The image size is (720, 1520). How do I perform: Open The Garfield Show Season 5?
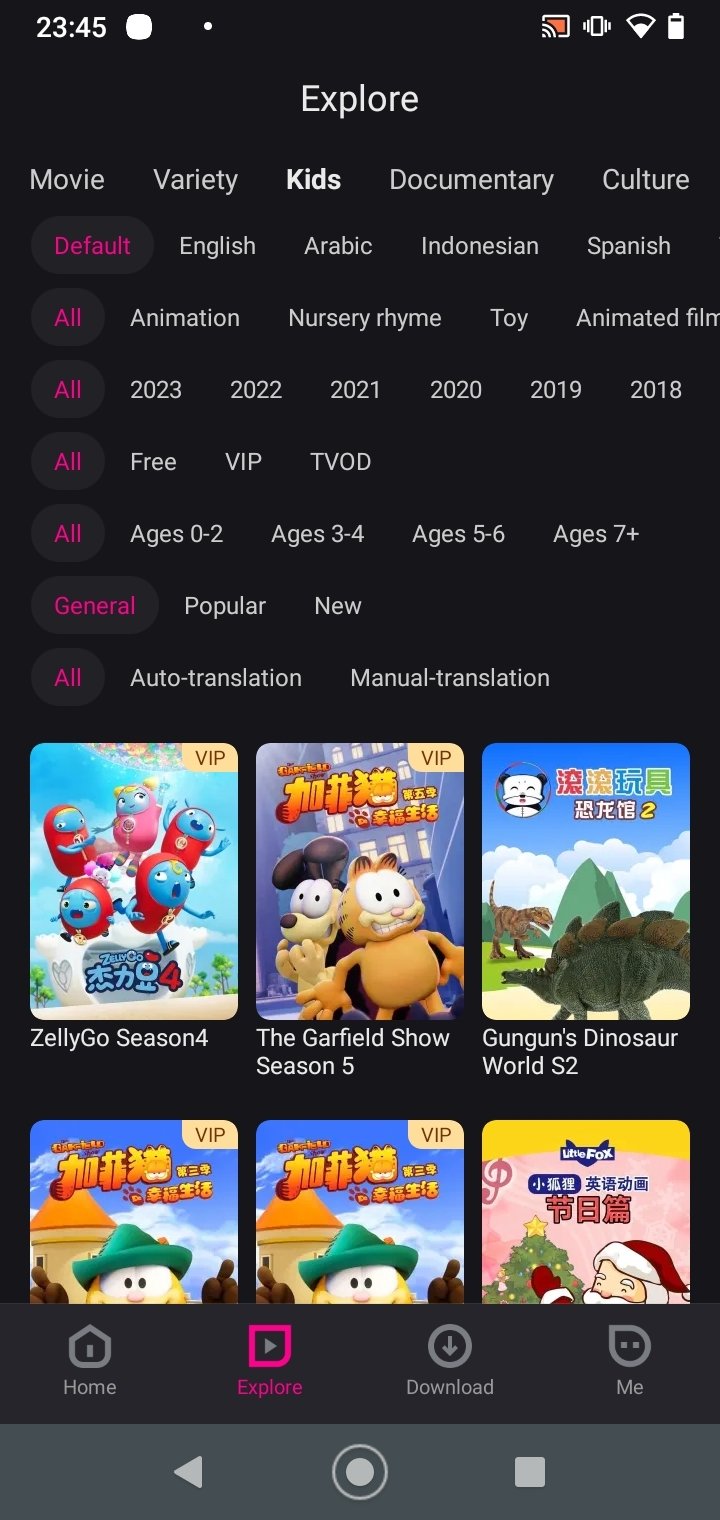[360, 881]
